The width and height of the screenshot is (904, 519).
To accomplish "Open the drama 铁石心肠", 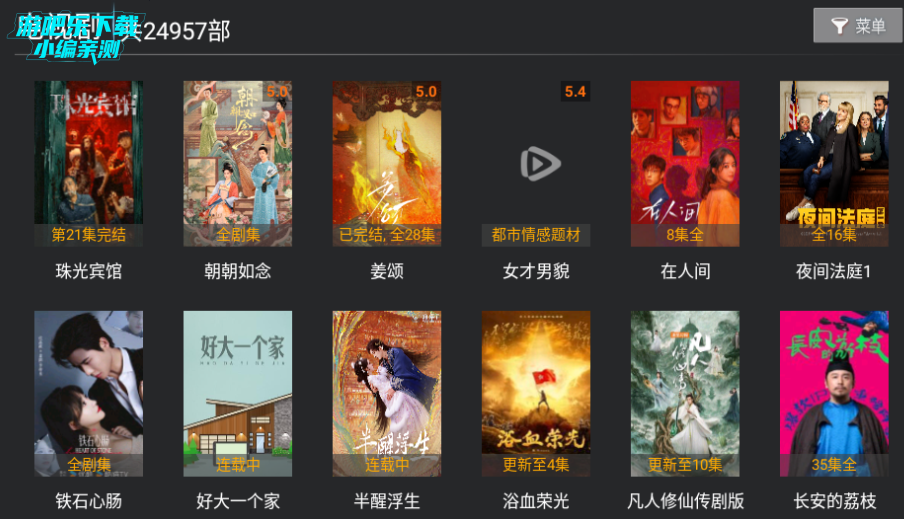I will (x=88, y=394).
